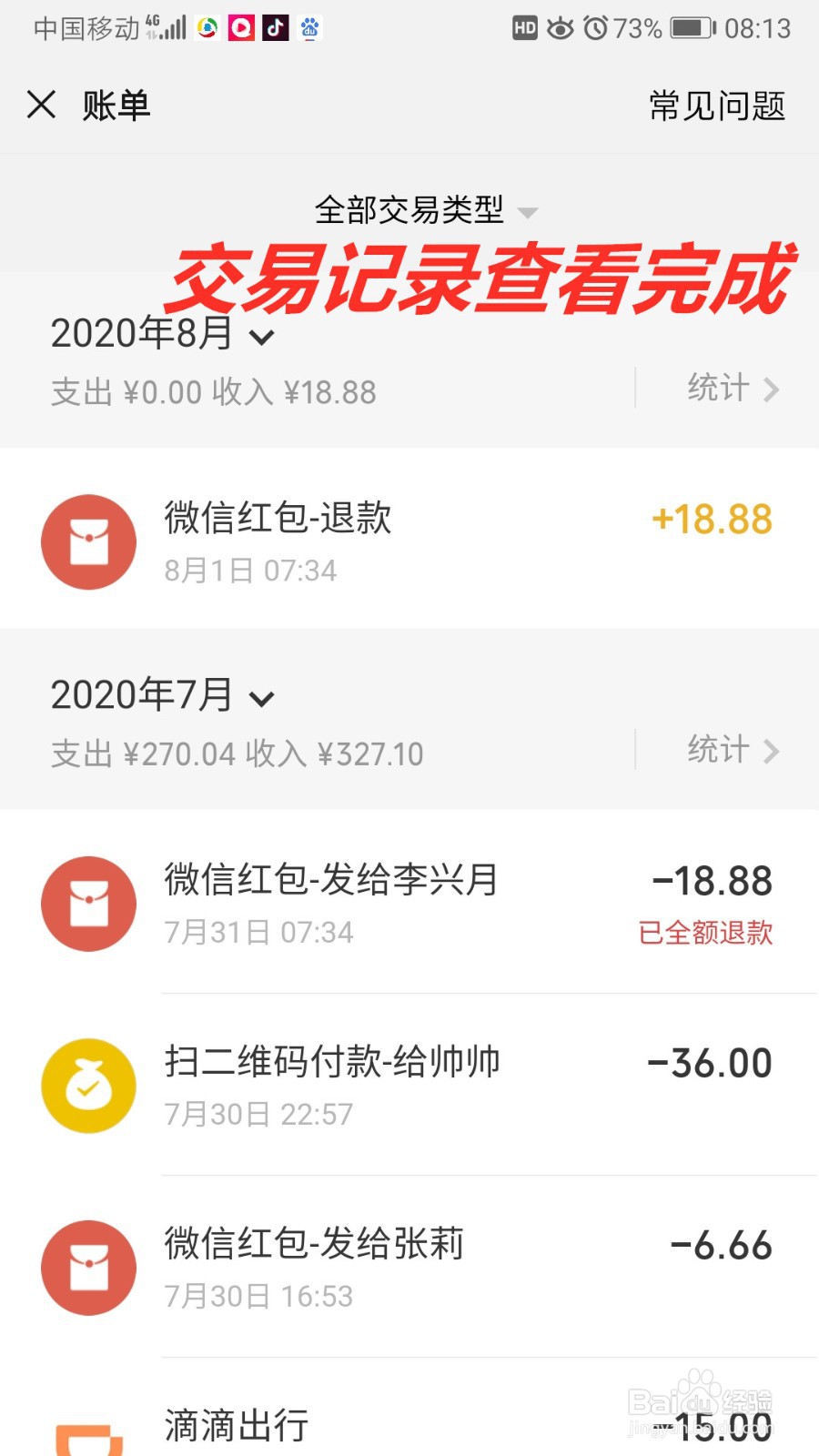The image size is (819, 1456).
Task: Open the 2020年7月 month picker
Action: point(162,696)
